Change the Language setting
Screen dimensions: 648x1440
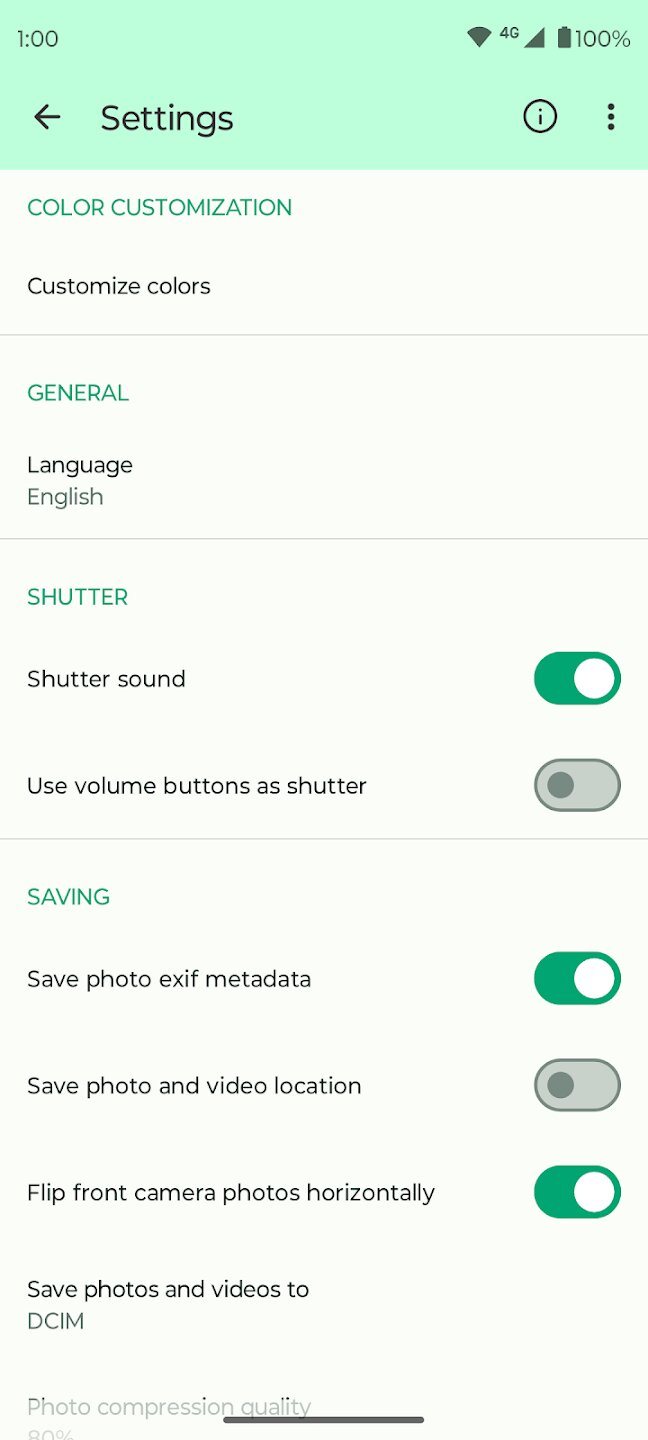pos(80,480)
